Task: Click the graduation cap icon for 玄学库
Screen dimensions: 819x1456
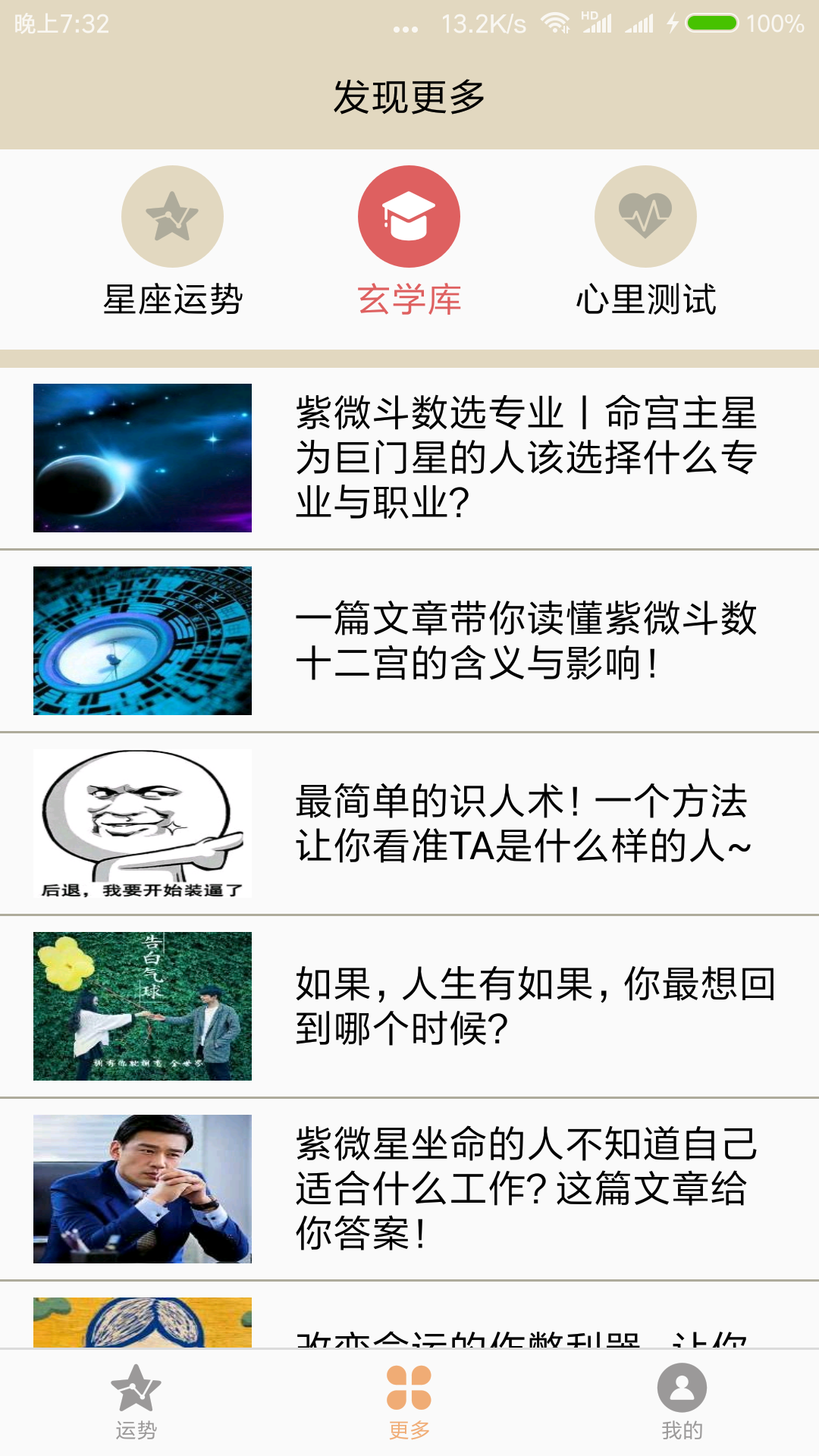Action: click(408, 215)
